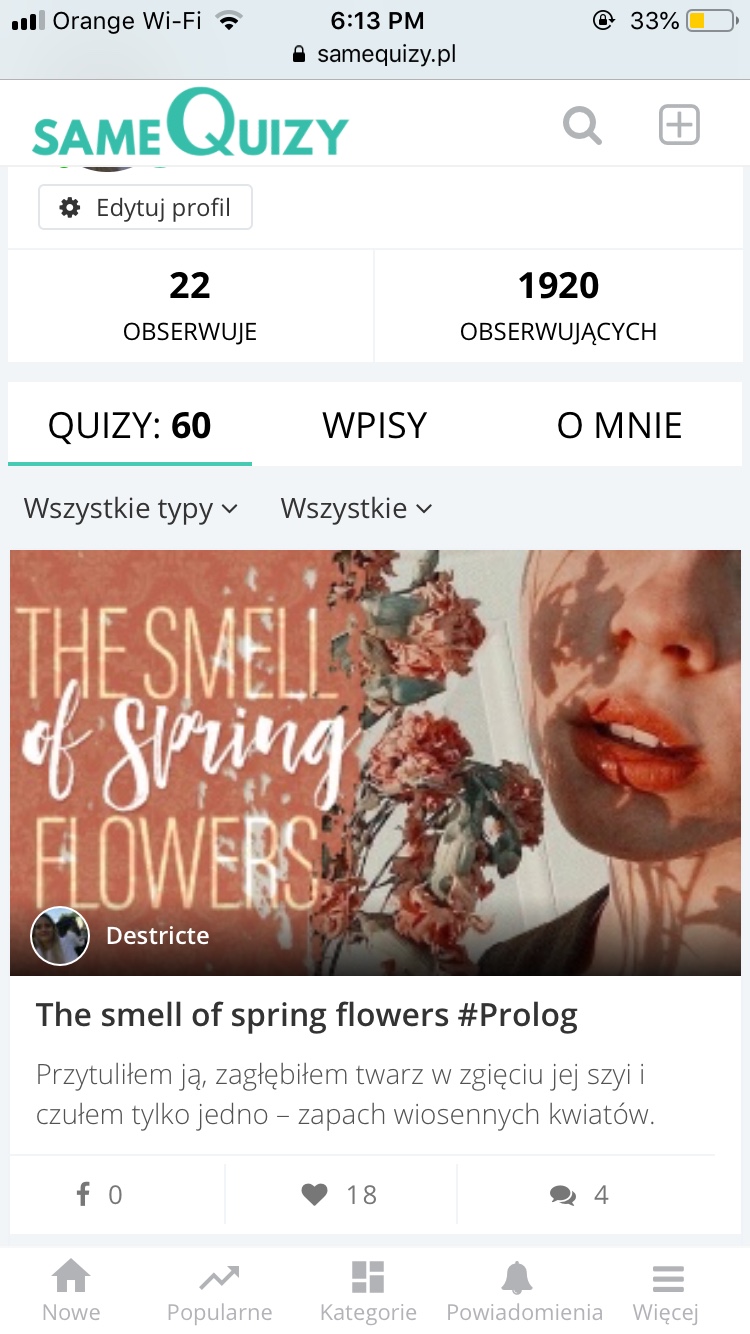This screenshot has height=1334, width=750.
Task: Switch to the WPISY tab
Action: (374, 426)
